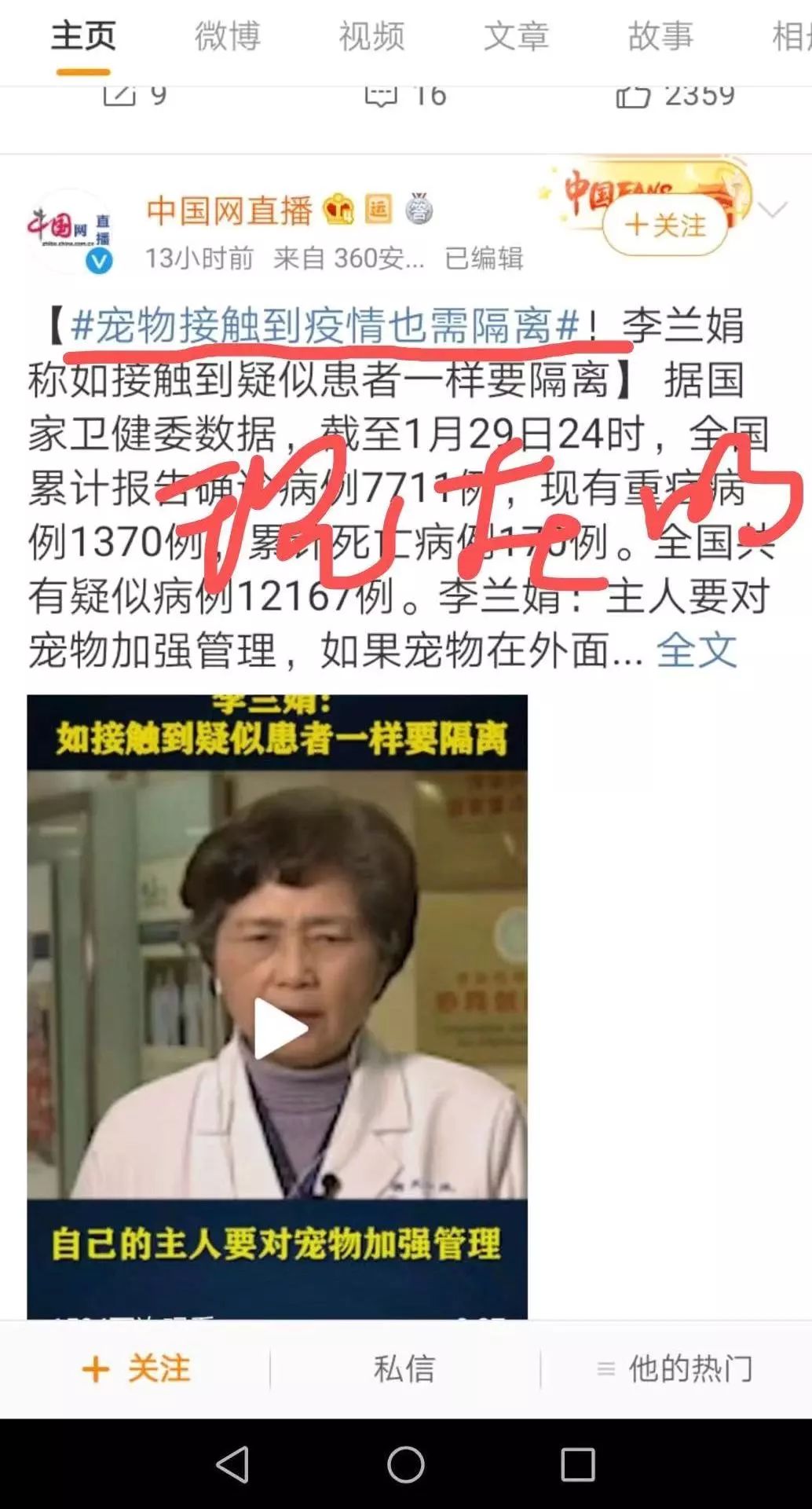Return to the home screen
812x1509 pixels.
(x=405, y=1464)
